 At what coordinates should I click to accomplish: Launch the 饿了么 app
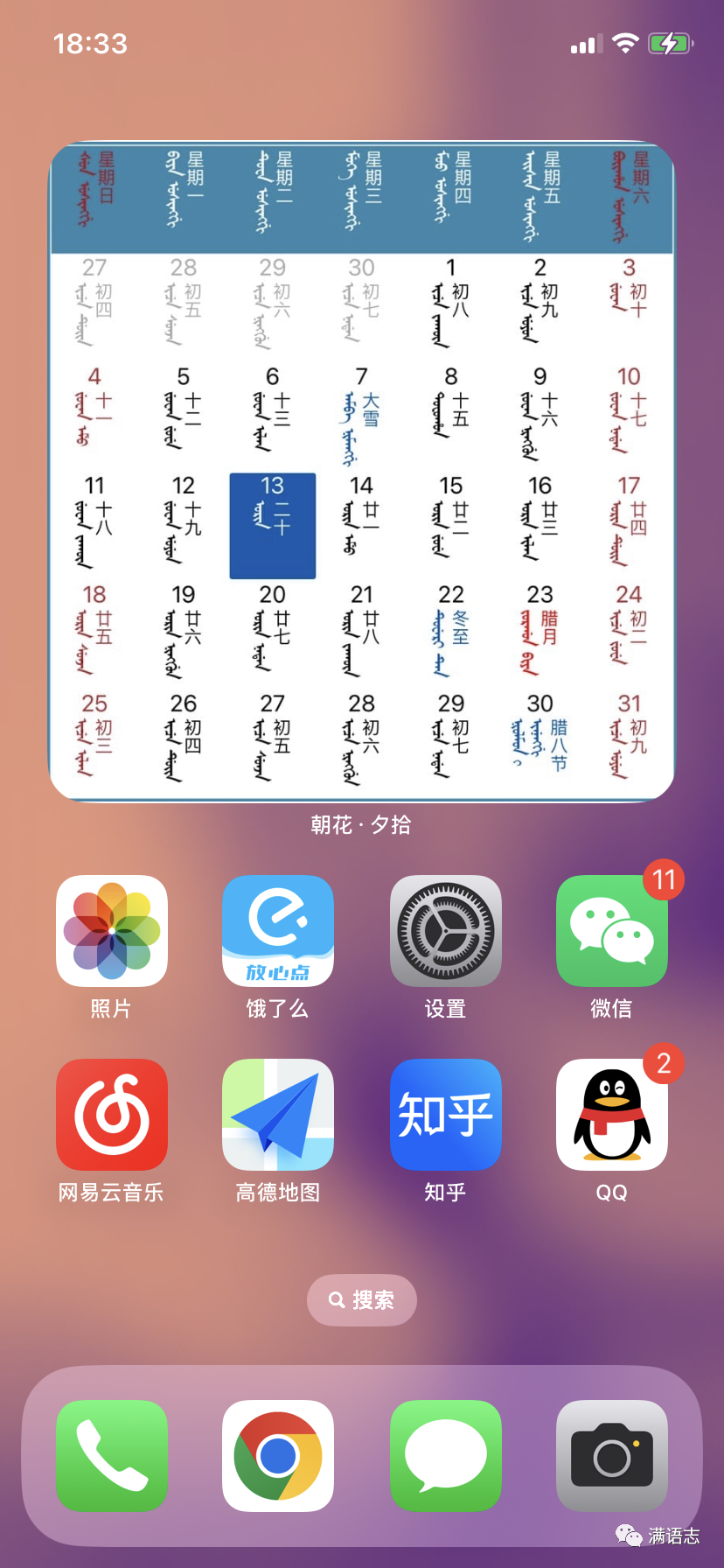(278, 931)
